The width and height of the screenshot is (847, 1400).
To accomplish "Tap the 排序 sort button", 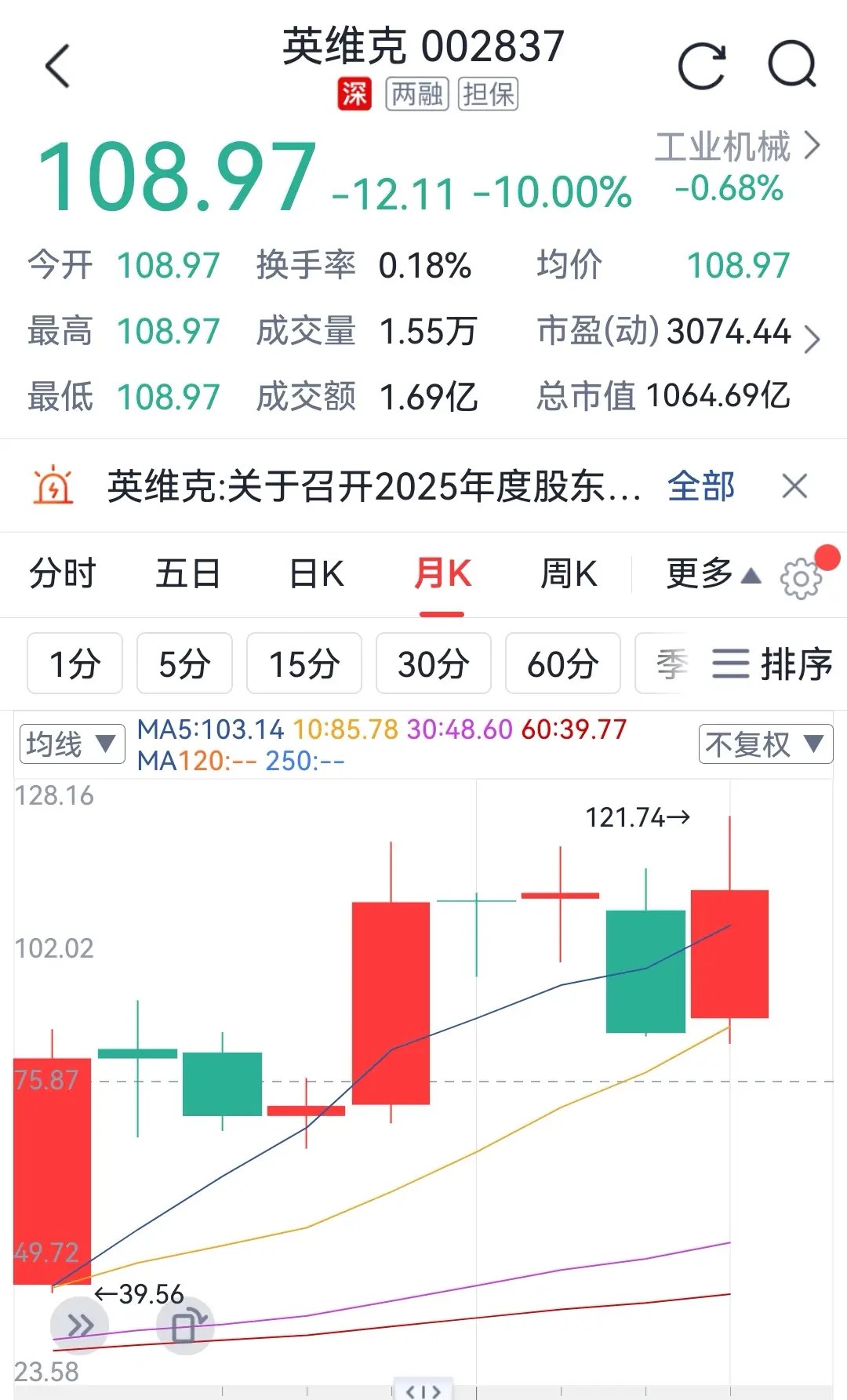I will 772,664.
